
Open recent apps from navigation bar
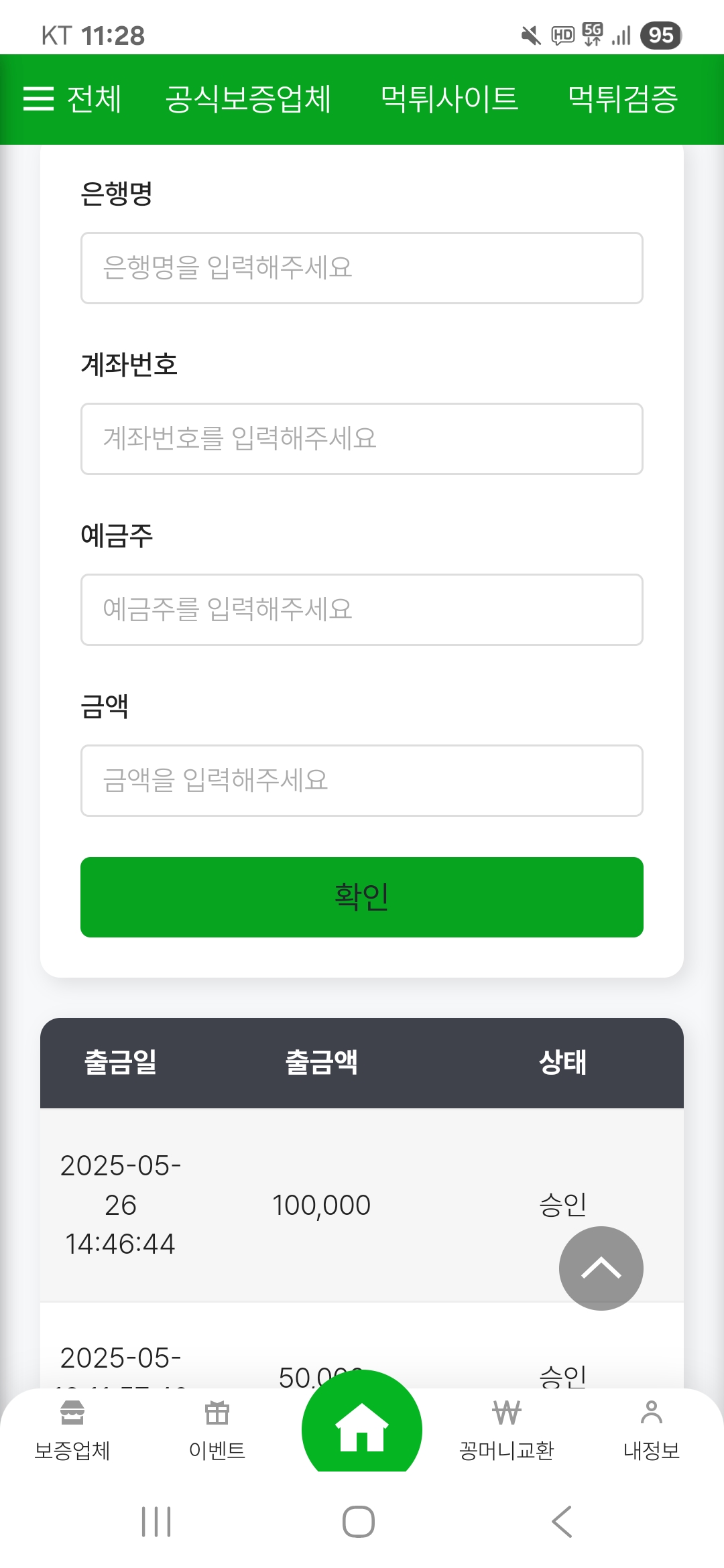click(156, 1522)
